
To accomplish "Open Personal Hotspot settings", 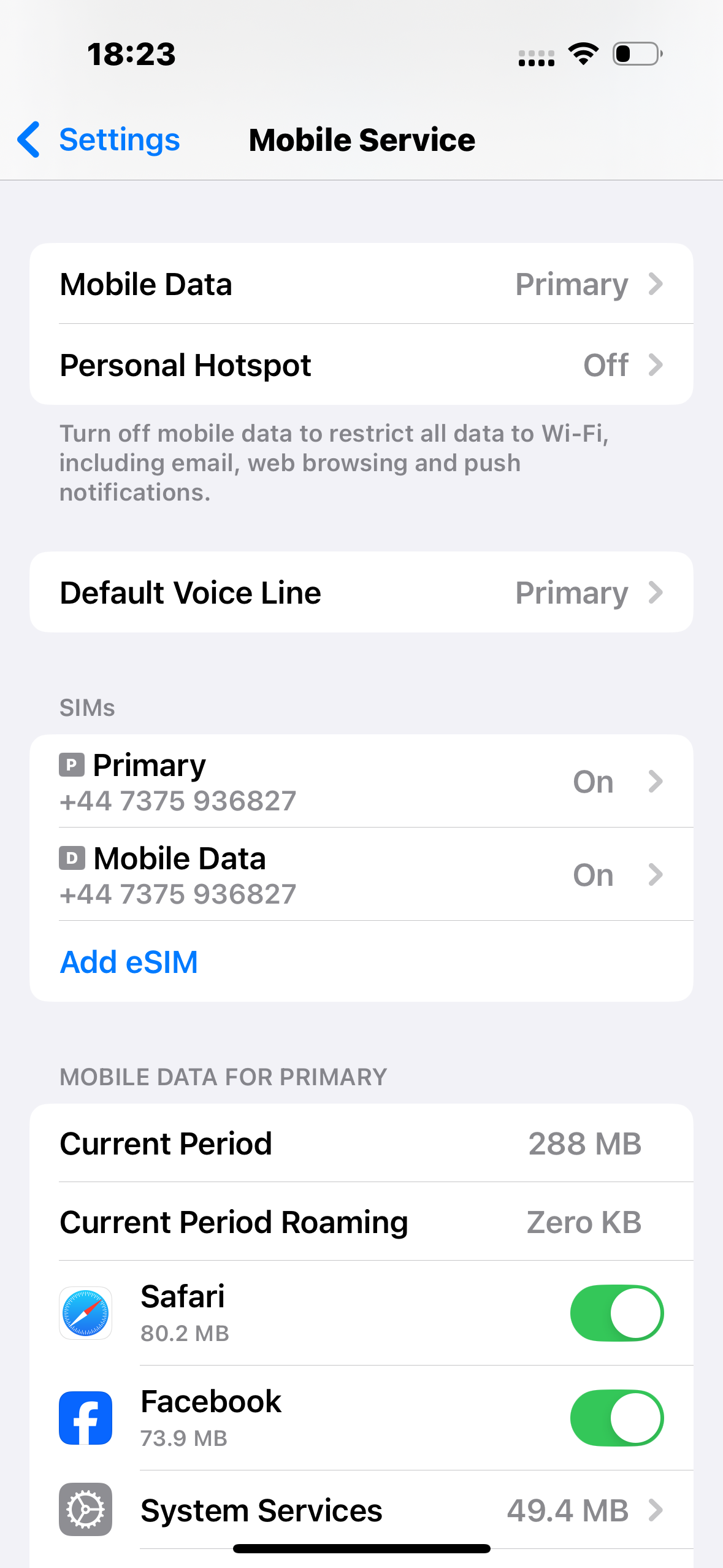I will pyautogui.click(x=361, y=365).
